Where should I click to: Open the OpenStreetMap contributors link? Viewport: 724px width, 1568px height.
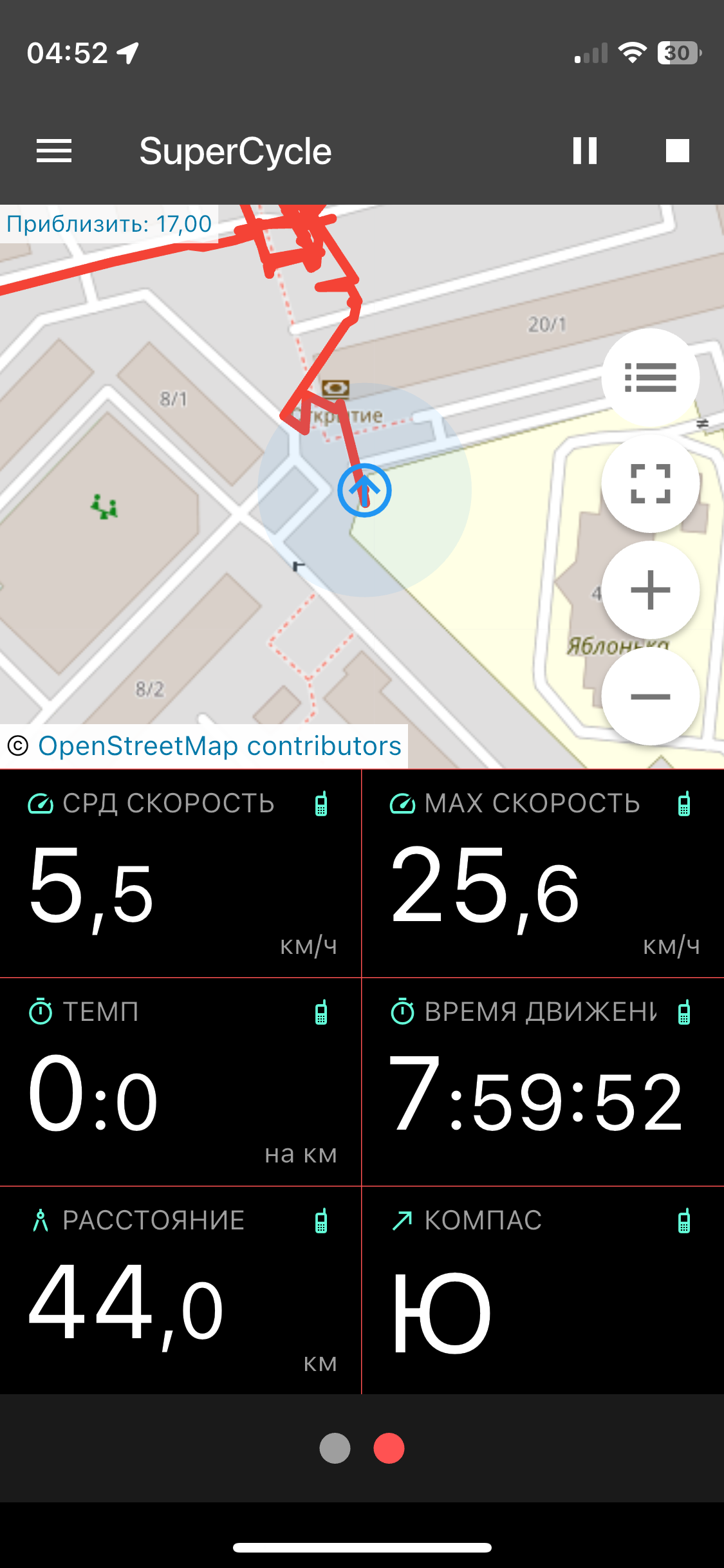click(219, 746)
